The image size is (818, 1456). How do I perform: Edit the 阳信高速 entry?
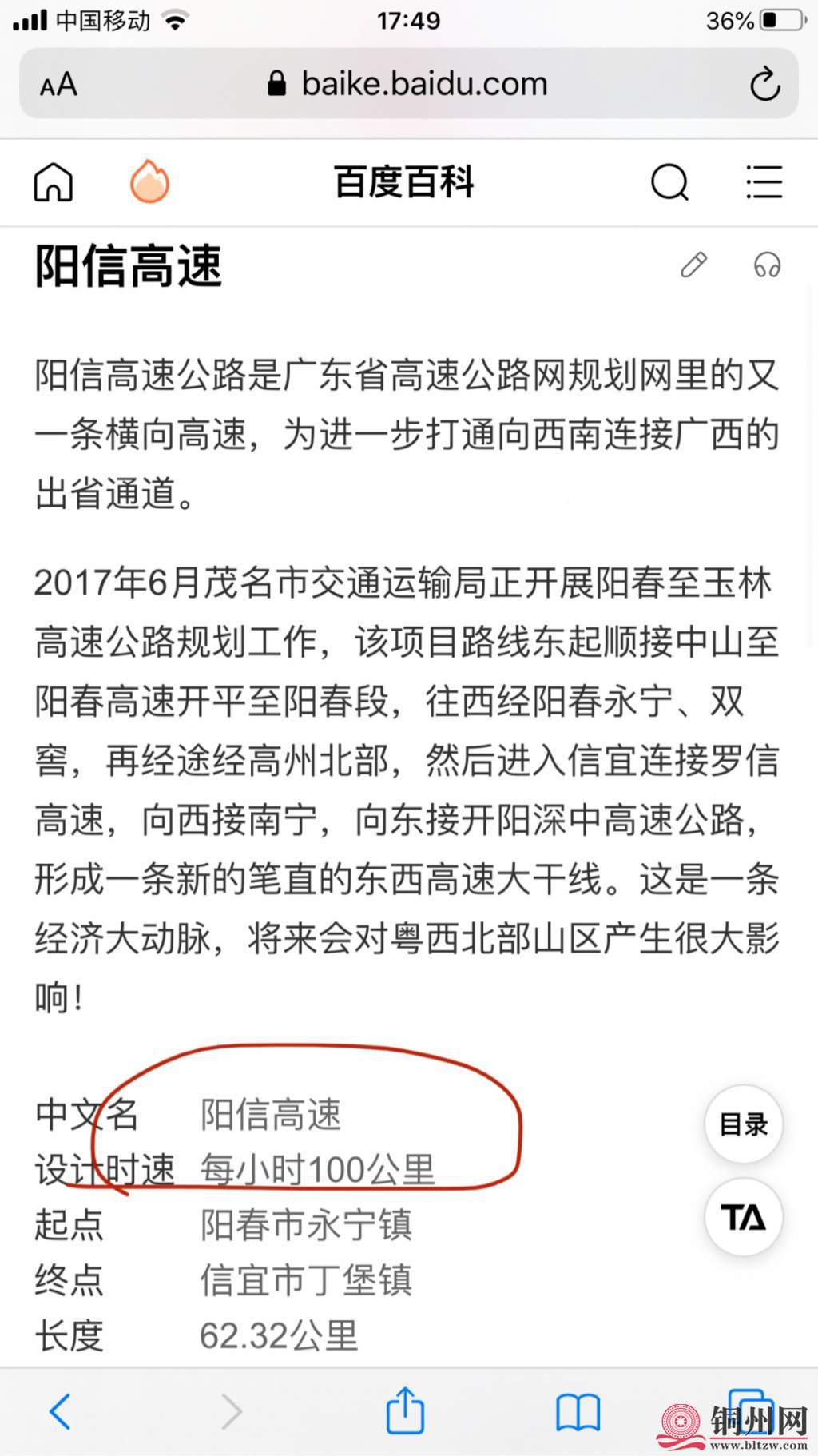click(x=693, y=265)
